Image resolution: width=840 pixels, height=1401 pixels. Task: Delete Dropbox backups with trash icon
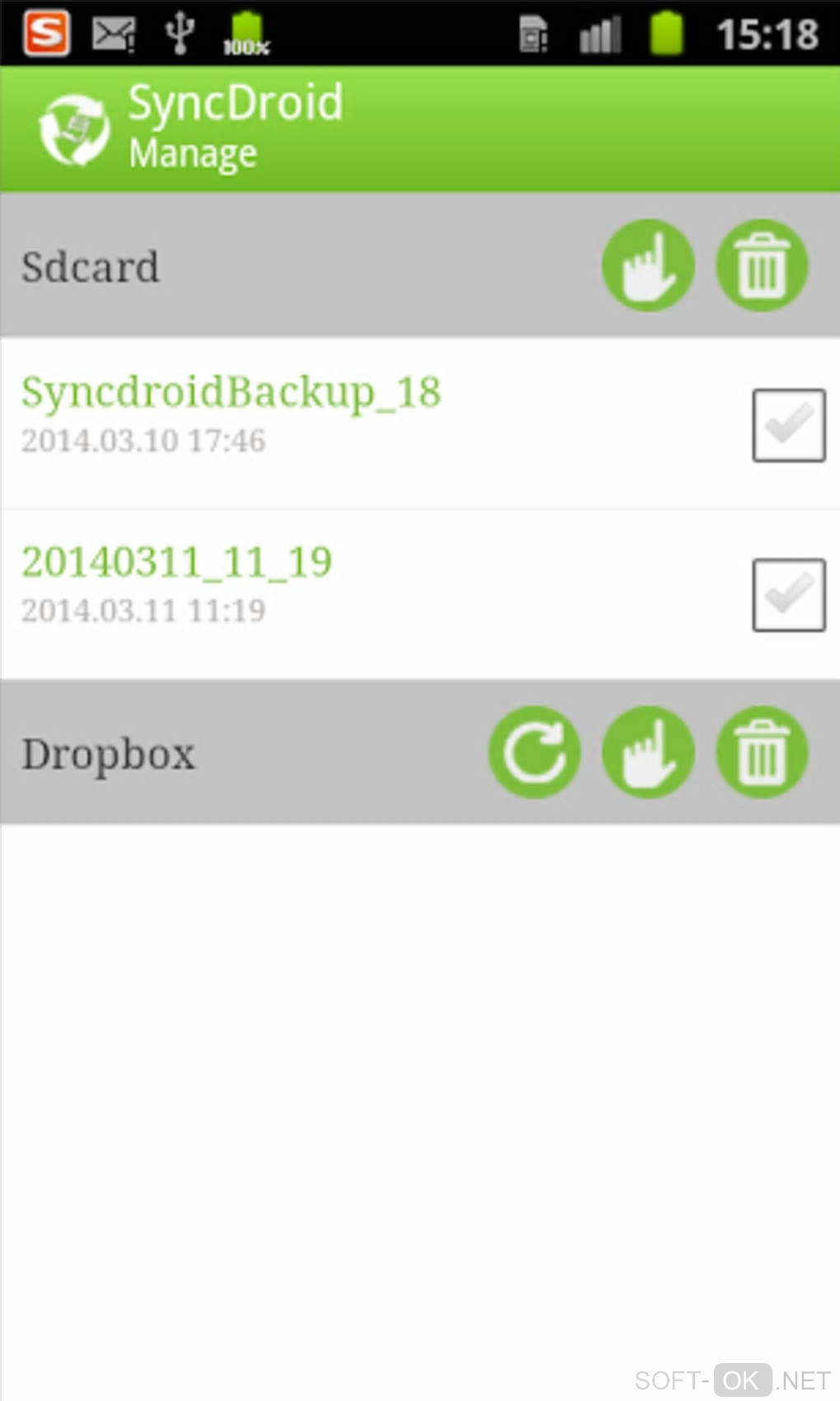(x=762, y=752)
